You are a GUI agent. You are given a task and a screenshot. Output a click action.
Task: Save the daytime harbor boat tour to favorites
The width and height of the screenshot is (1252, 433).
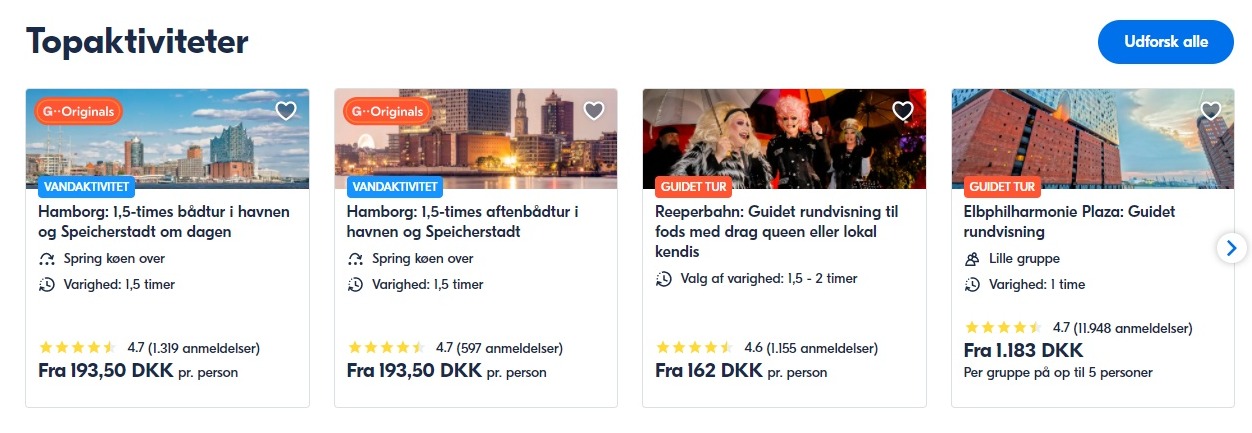pos(286,111)
